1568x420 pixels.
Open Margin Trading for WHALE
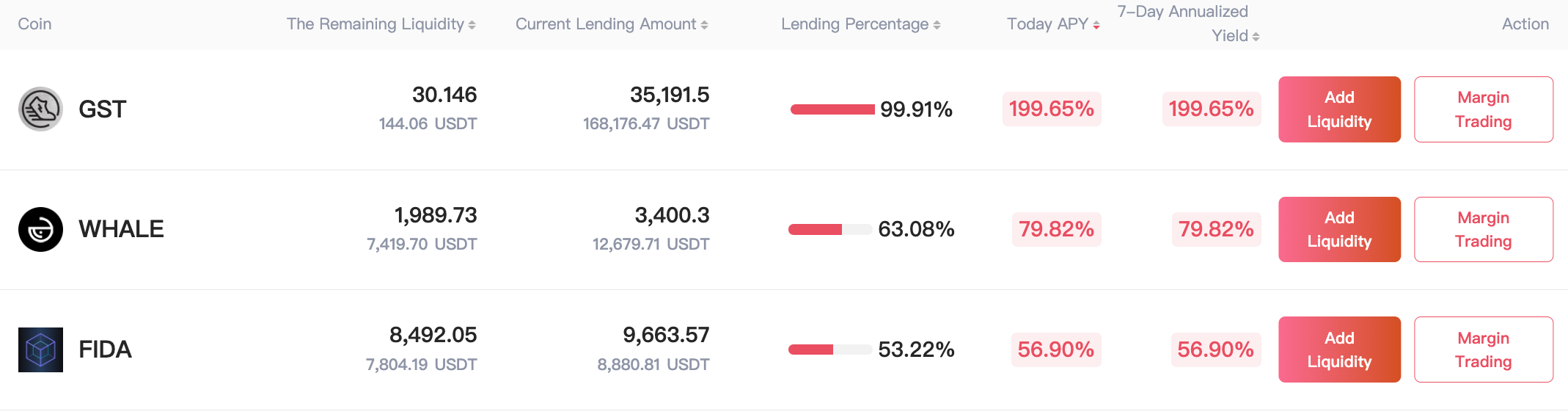coord(1483,229)
